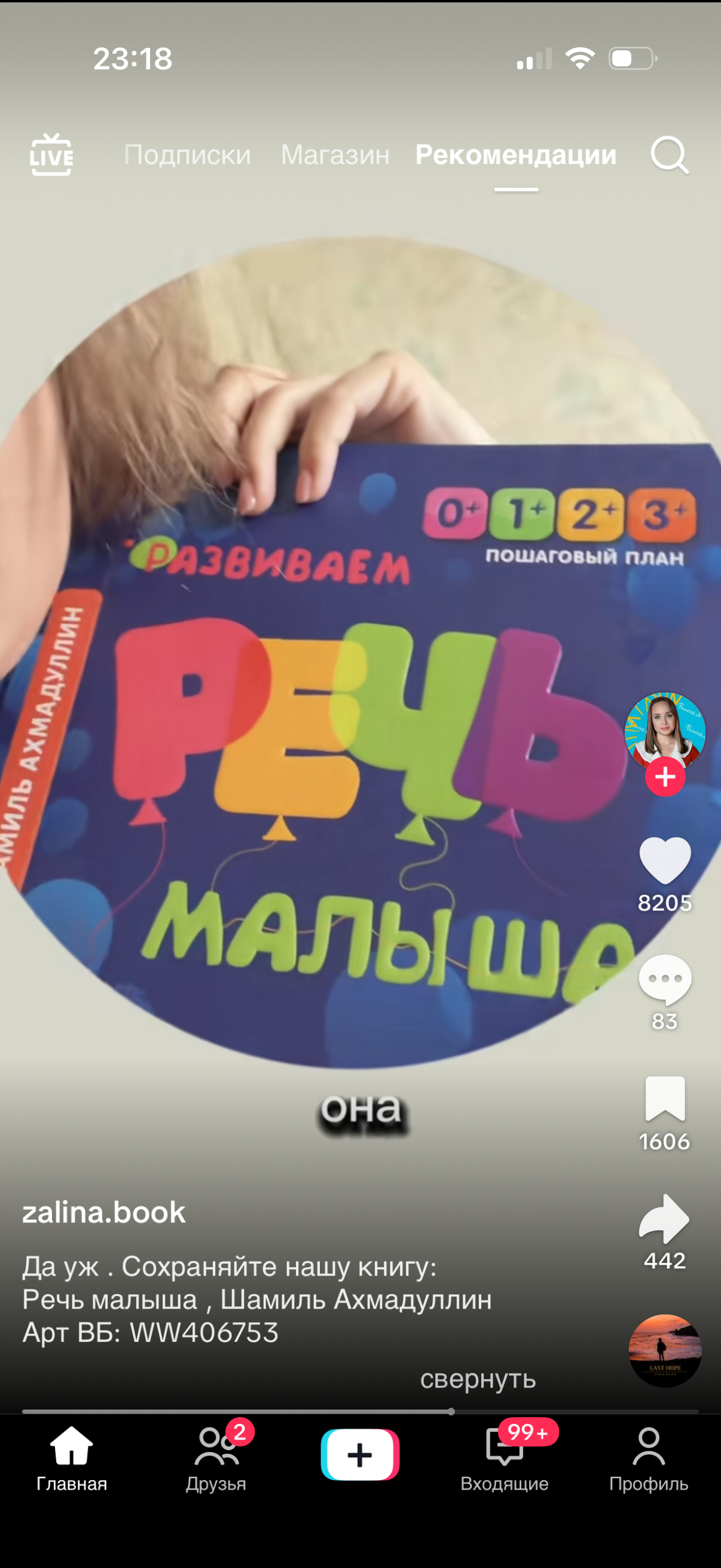The width and height of the screenshot is (721, 1568).
Task: Create a new video with plus button
Action: 360,1455
